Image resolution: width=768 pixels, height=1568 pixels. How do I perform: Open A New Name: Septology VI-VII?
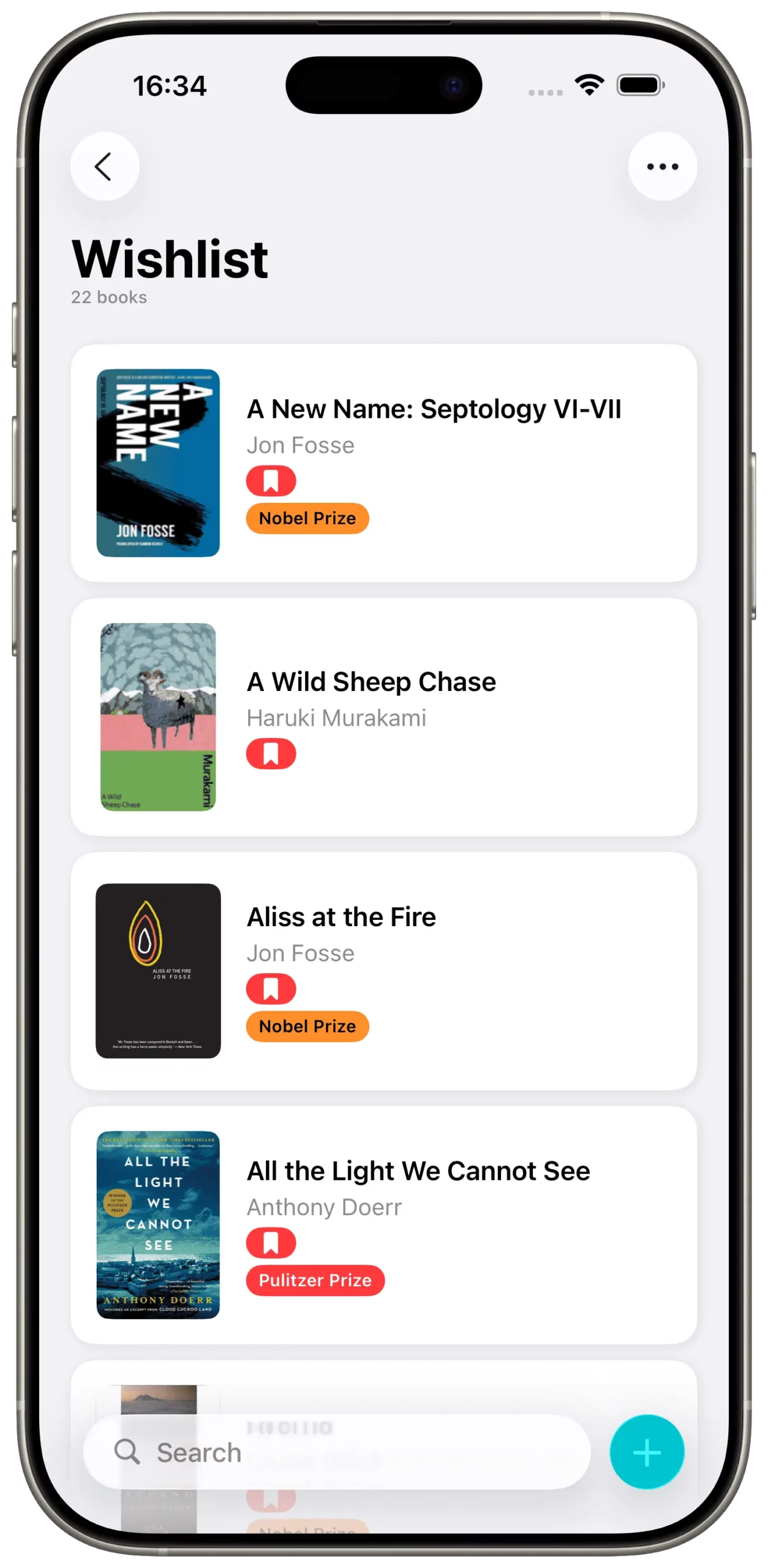pos(434,409)
